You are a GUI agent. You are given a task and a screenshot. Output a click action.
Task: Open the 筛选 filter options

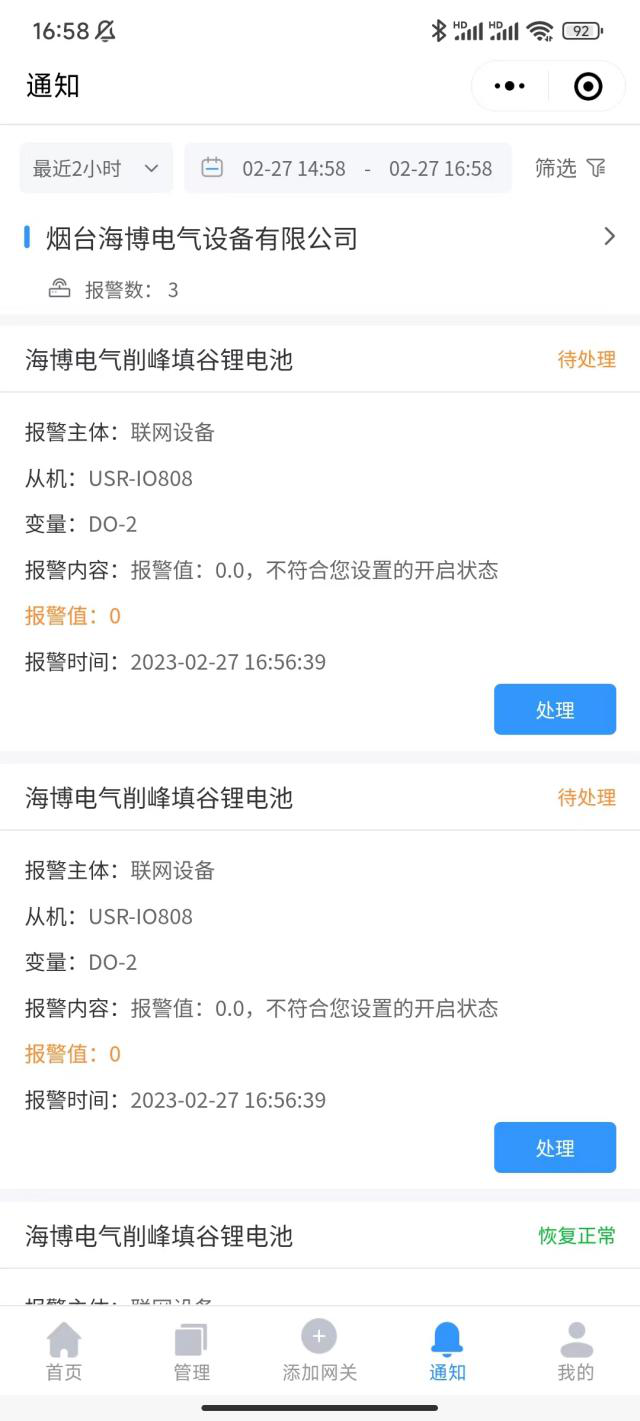[571, 168]
